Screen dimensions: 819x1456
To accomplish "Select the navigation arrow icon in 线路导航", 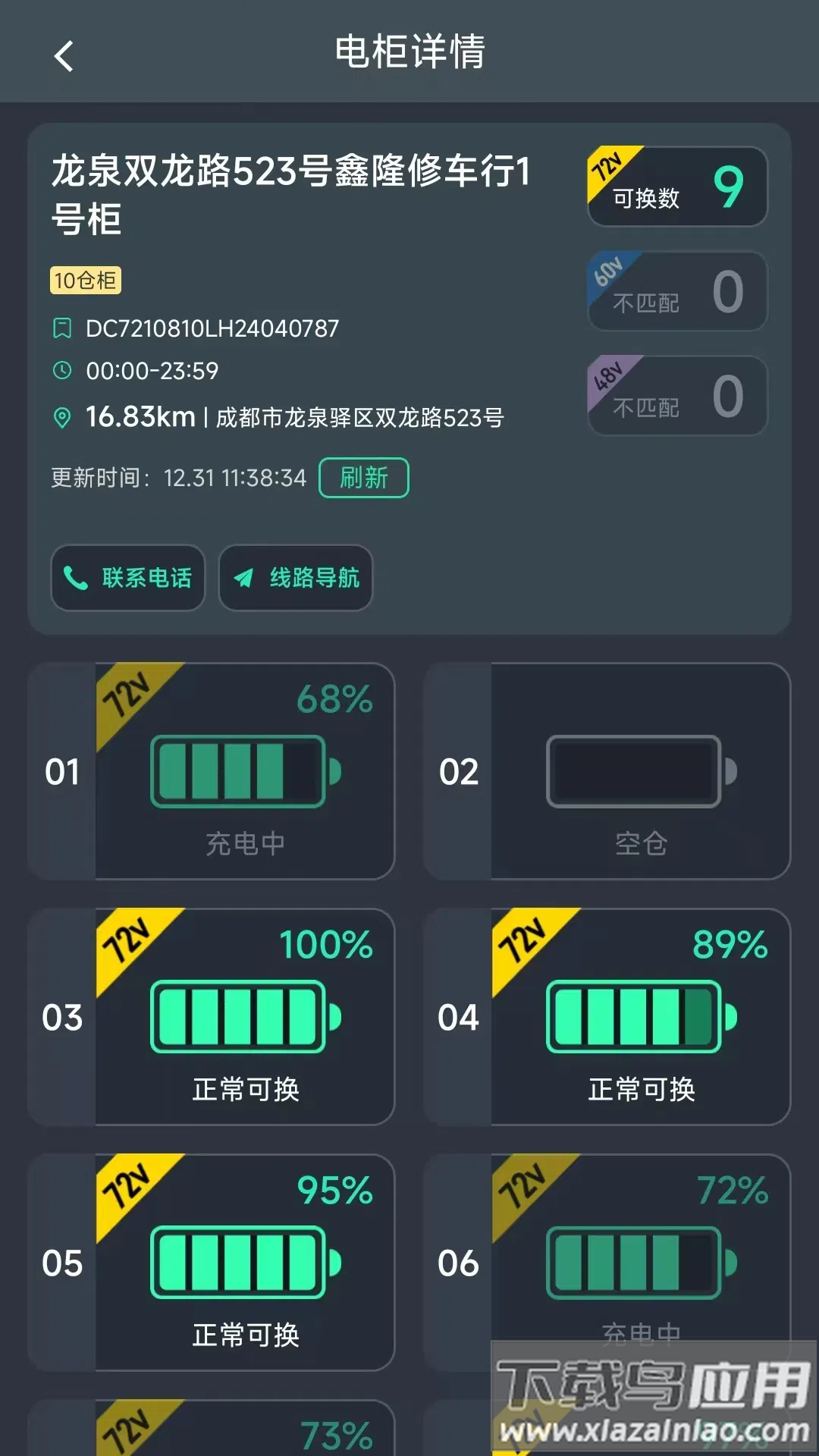I will 245,578.
